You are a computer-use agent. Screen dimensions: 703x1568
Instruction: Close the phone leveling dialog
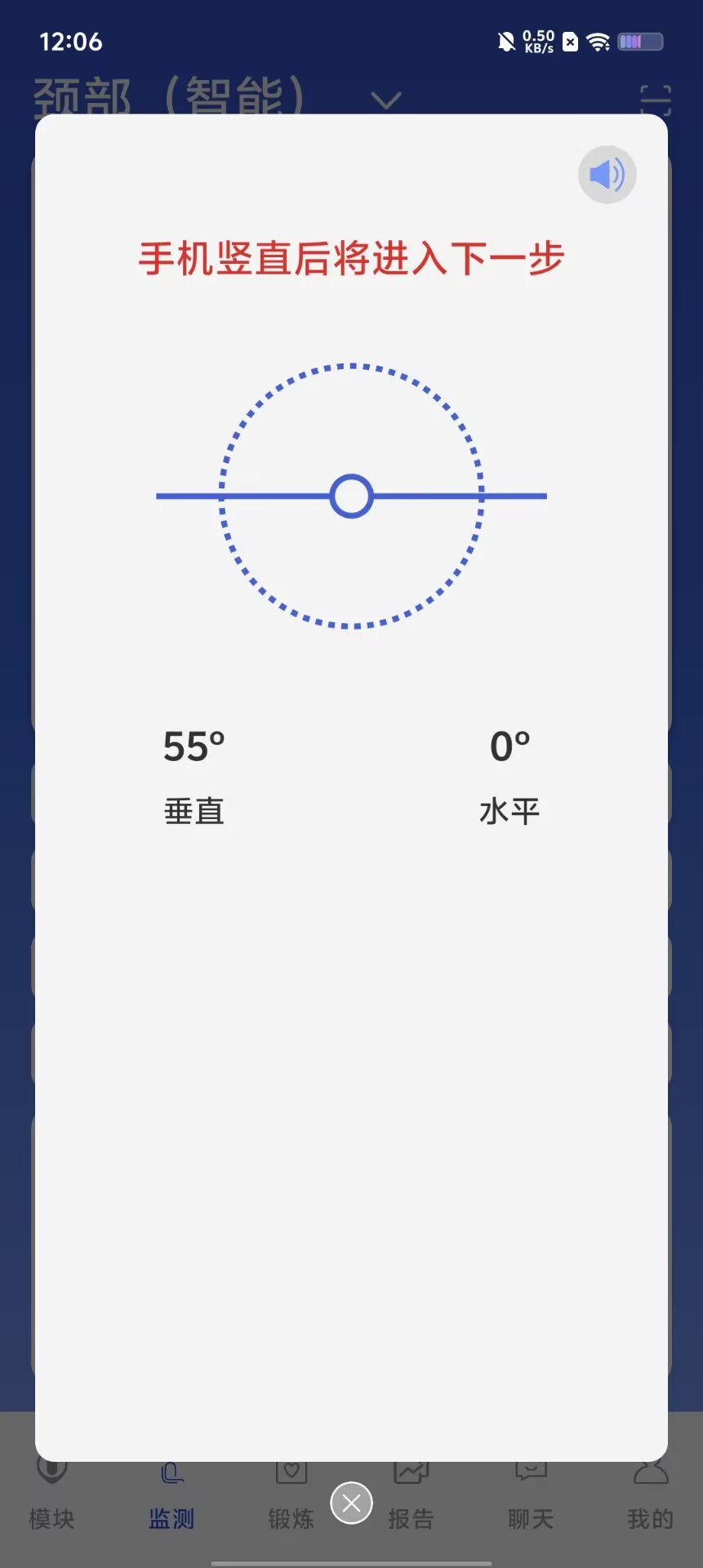pos(351,1503)
